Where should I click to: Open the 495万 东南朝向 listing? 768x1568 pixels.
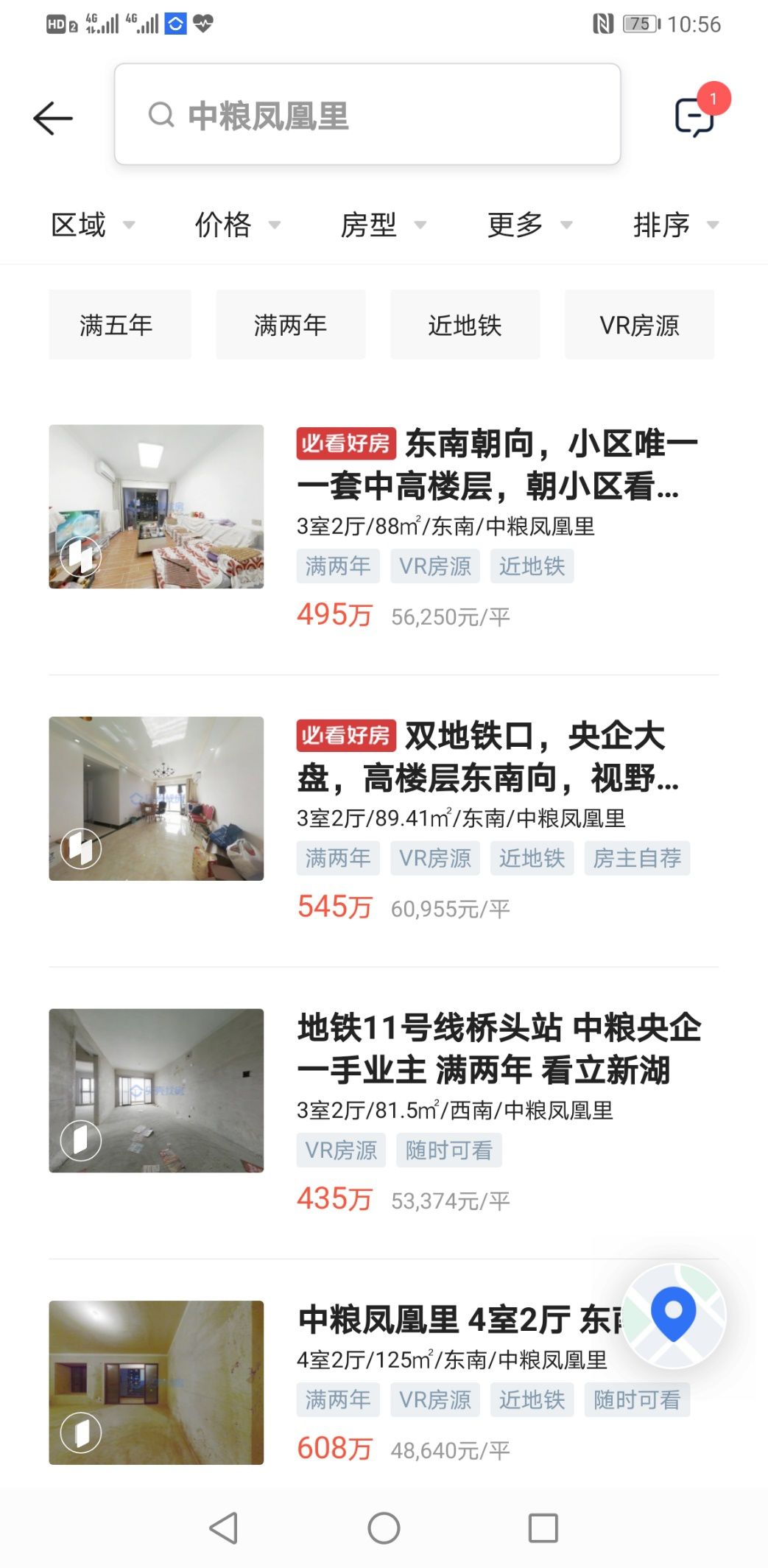[x=497, y=464]
